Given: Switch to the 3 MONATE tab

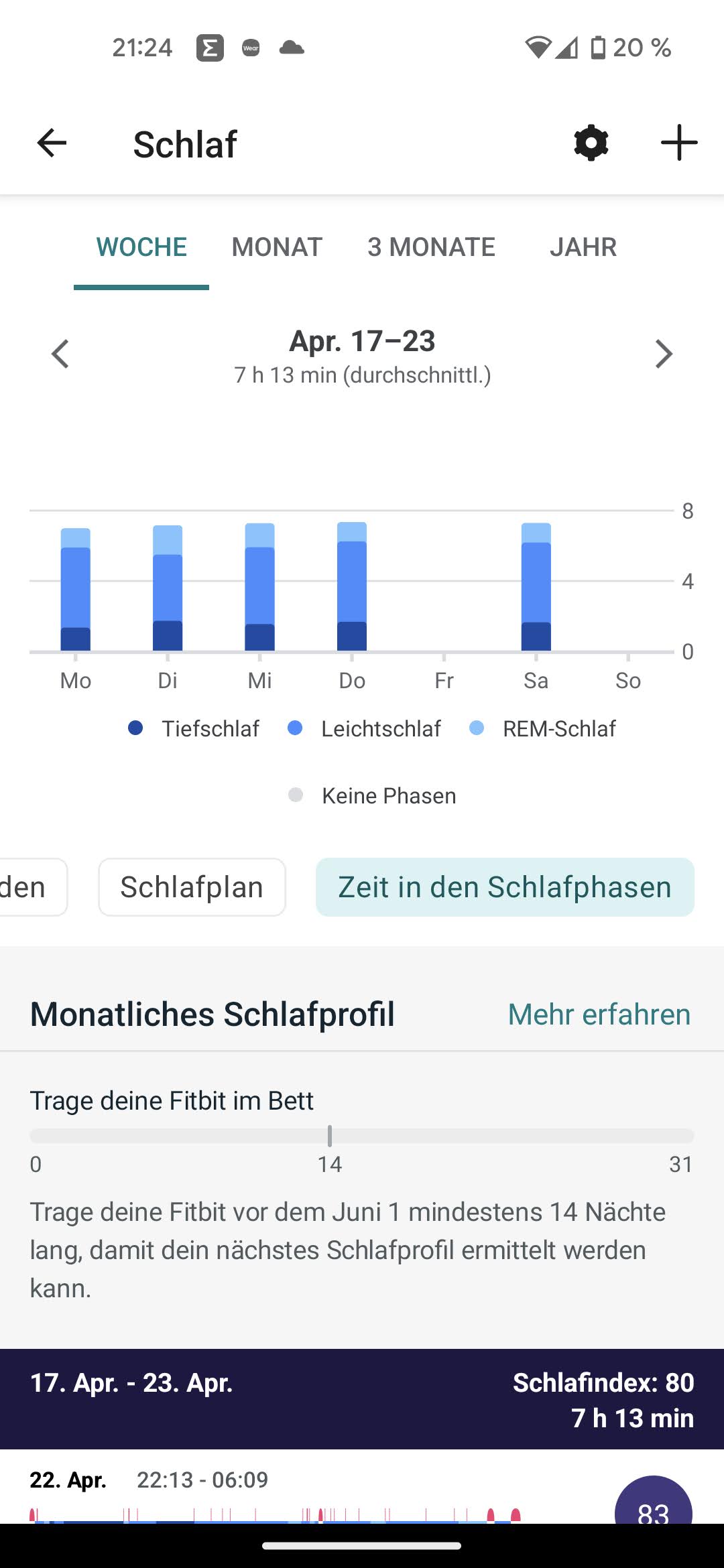Looking at the screenshot, I should (x=431, y=247).
